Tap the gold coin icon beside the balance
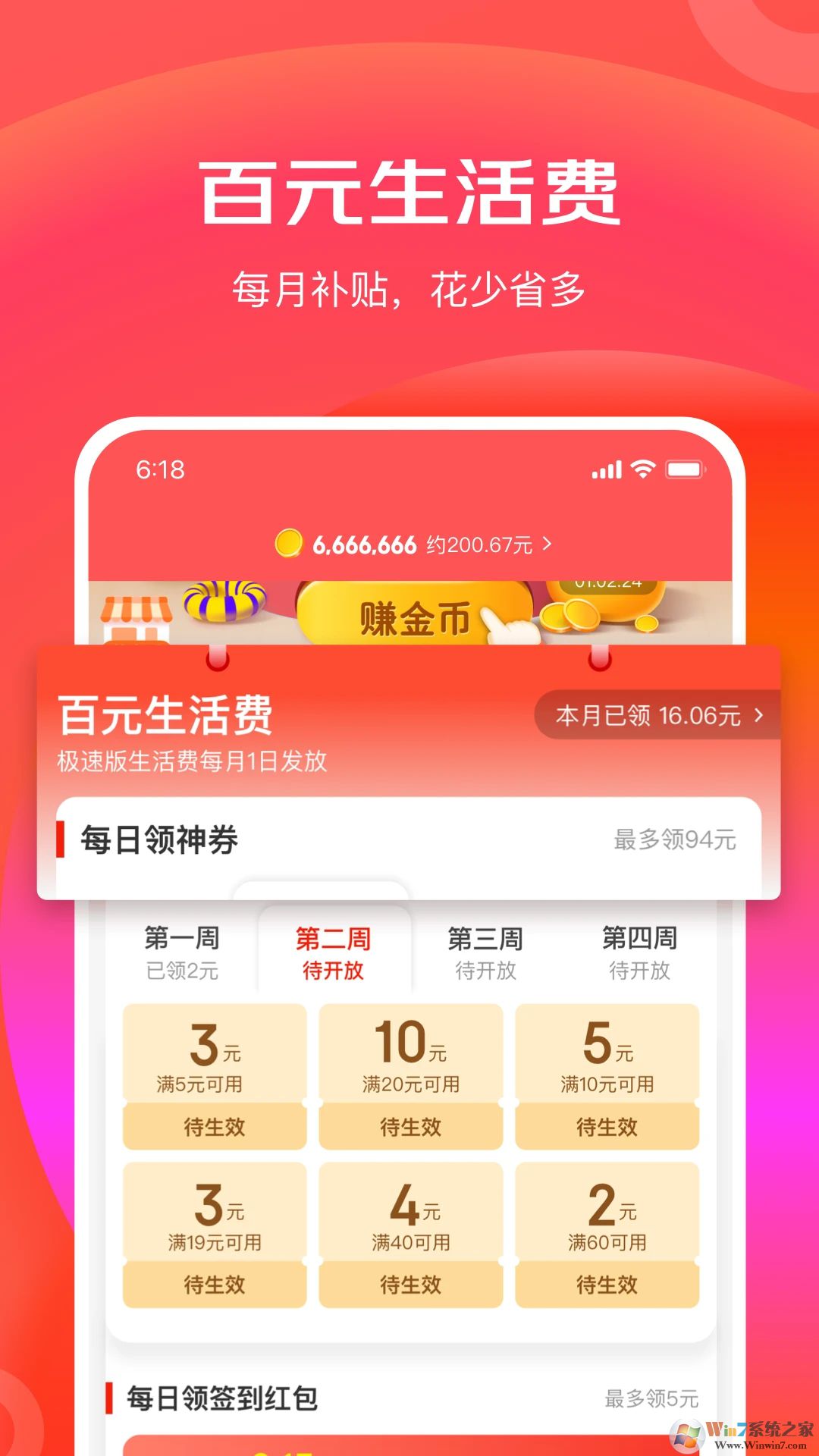This screenshot has width=819, height=1456. click(x=289, y=544)
